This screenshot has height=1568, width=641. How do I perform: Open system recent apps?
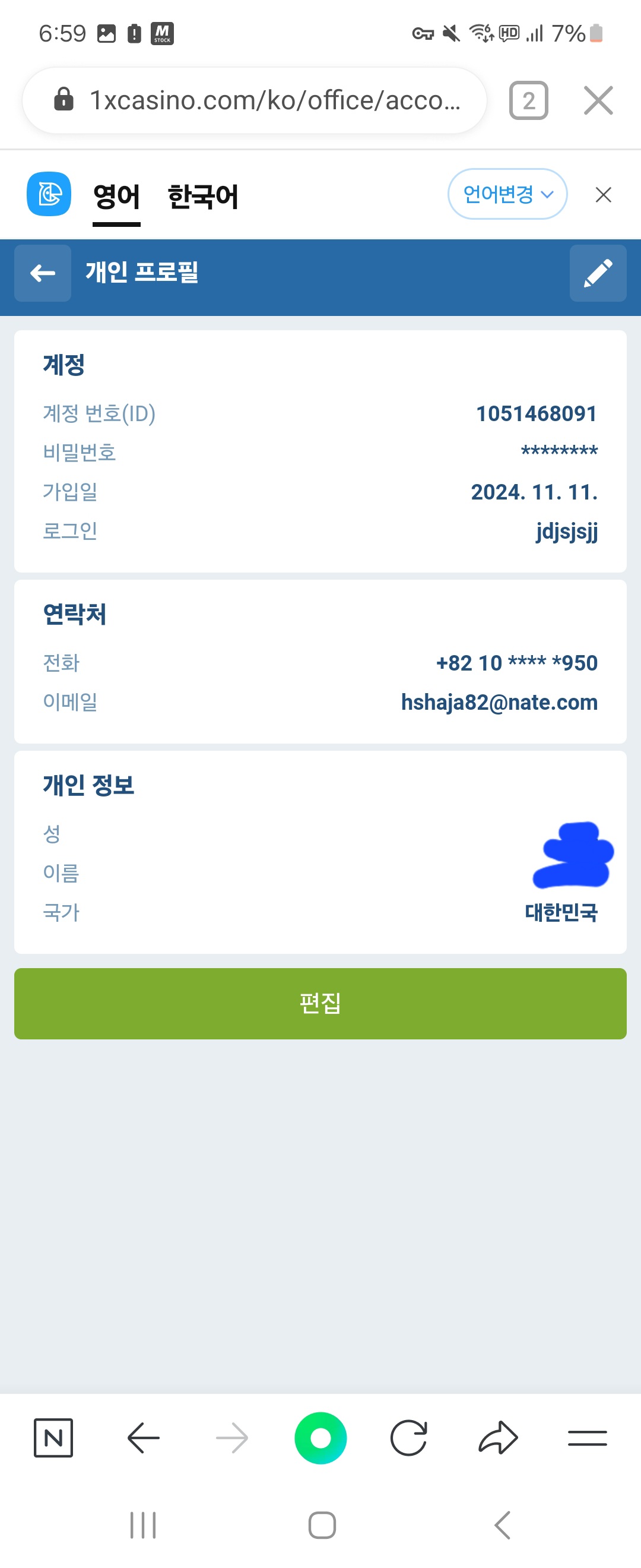[x=143, y=1525]
